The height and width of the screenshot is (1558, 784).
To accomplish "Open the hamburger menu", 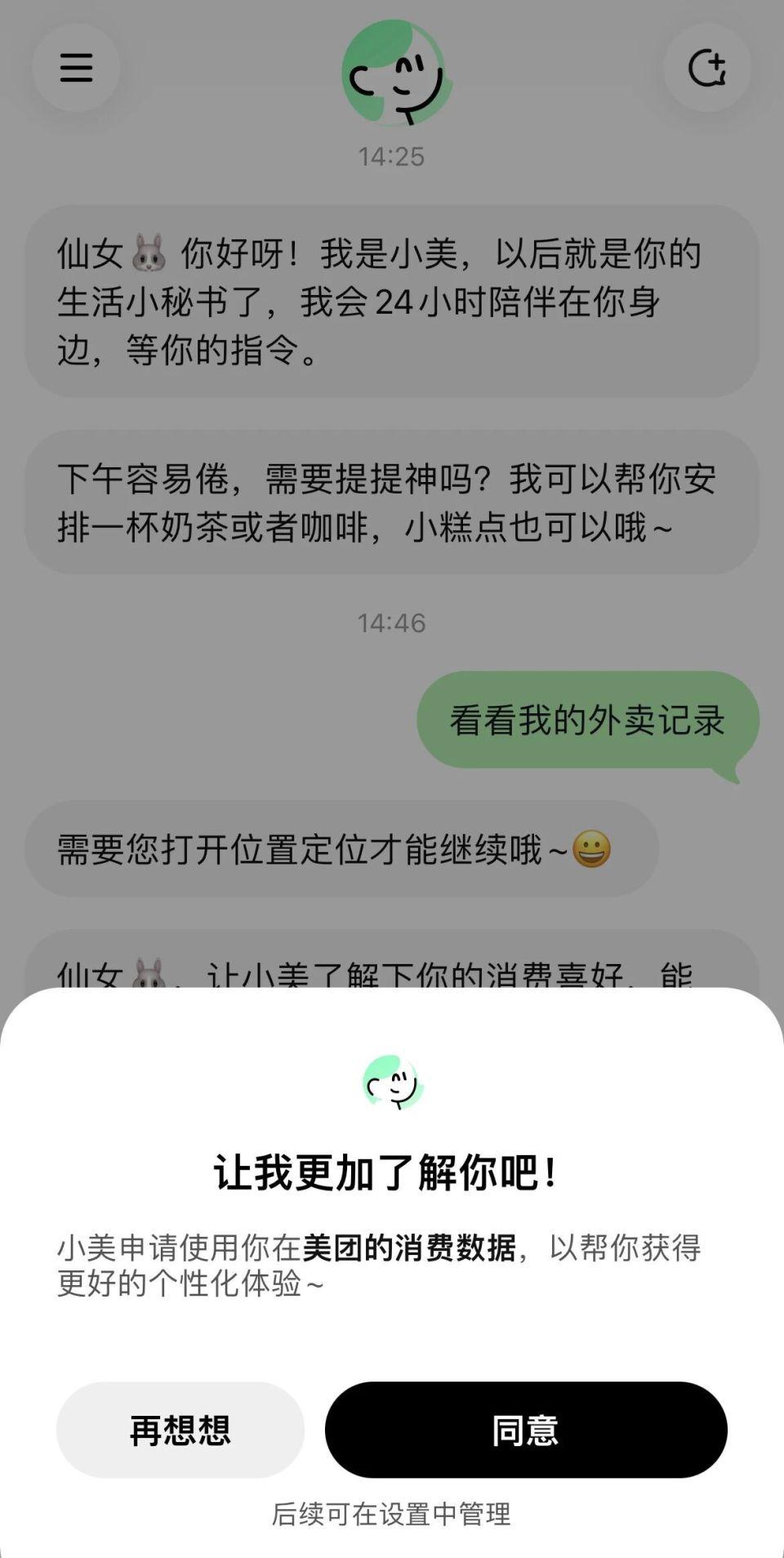I will pyautogui.click(x=76, y=68).
